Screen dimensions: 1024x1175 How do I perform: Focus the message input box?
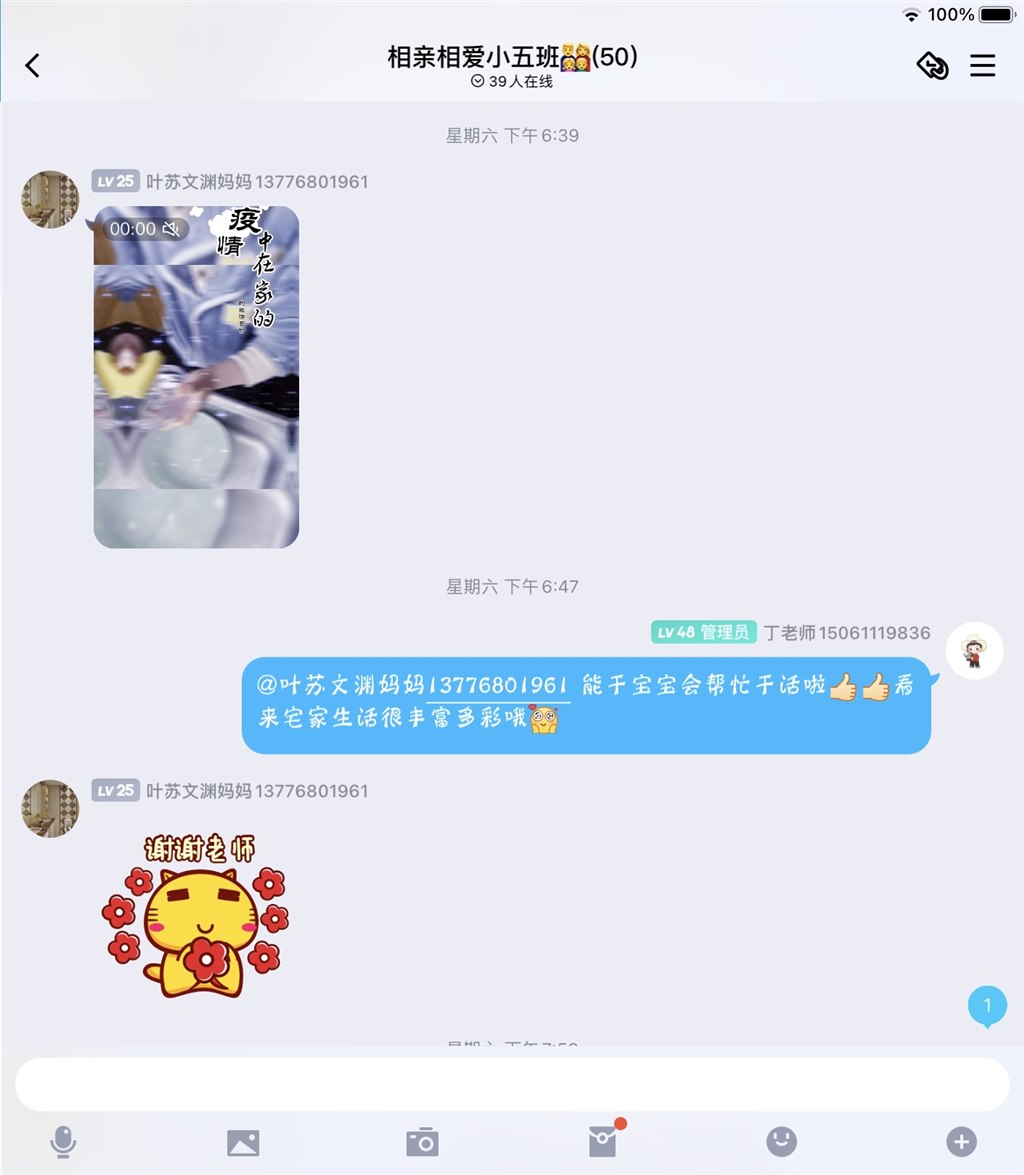512,1084
